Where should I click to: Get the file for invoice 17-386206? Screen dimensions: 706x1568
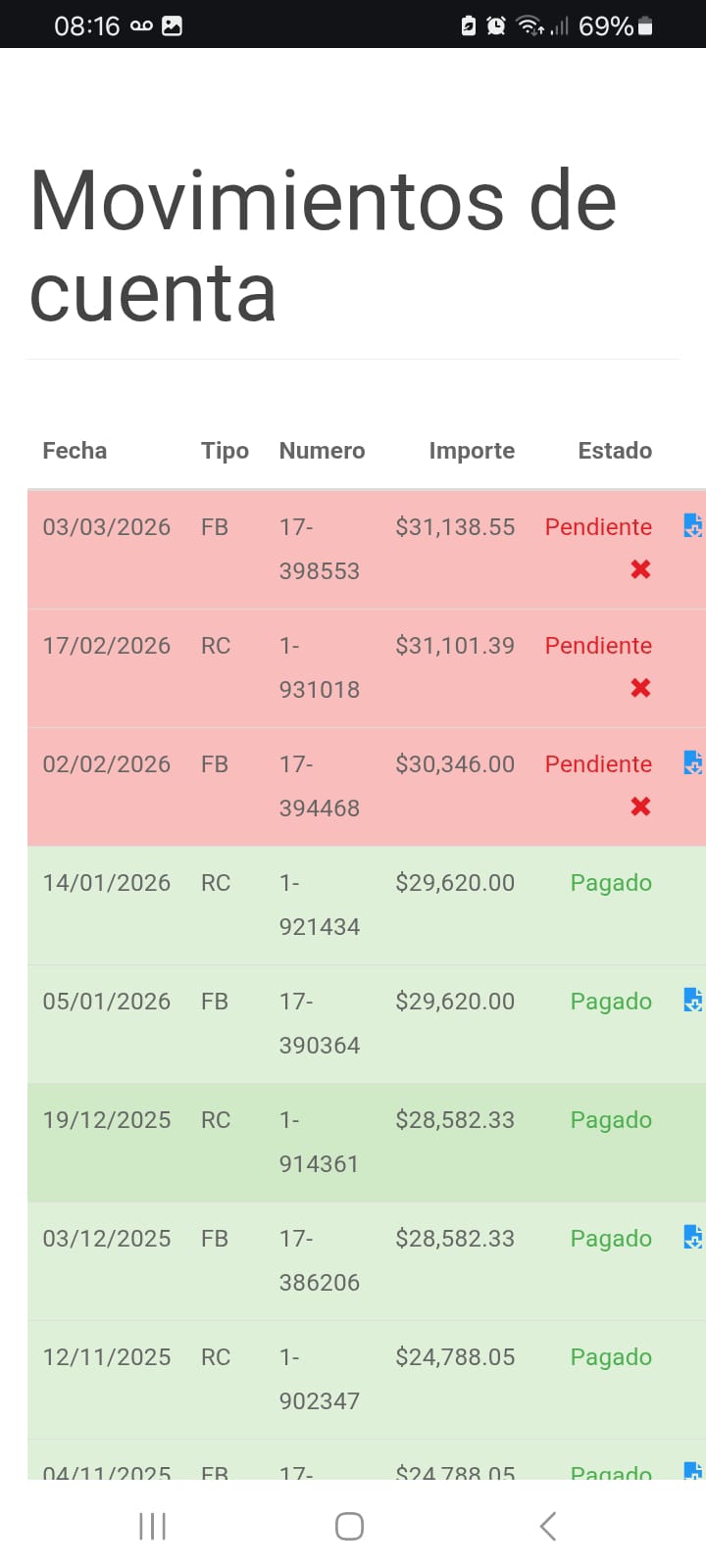692,1238
